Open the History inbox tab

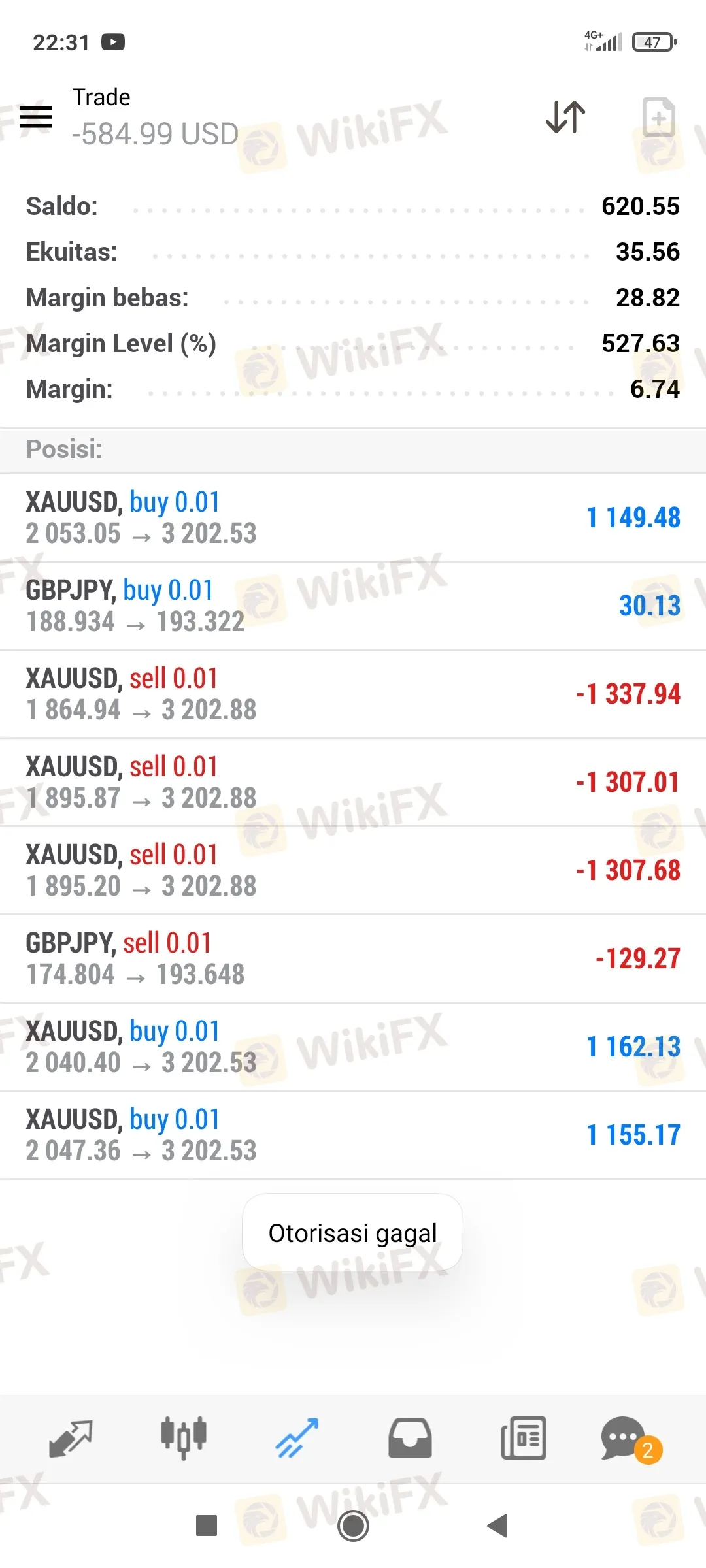[x=410, y=1438]
